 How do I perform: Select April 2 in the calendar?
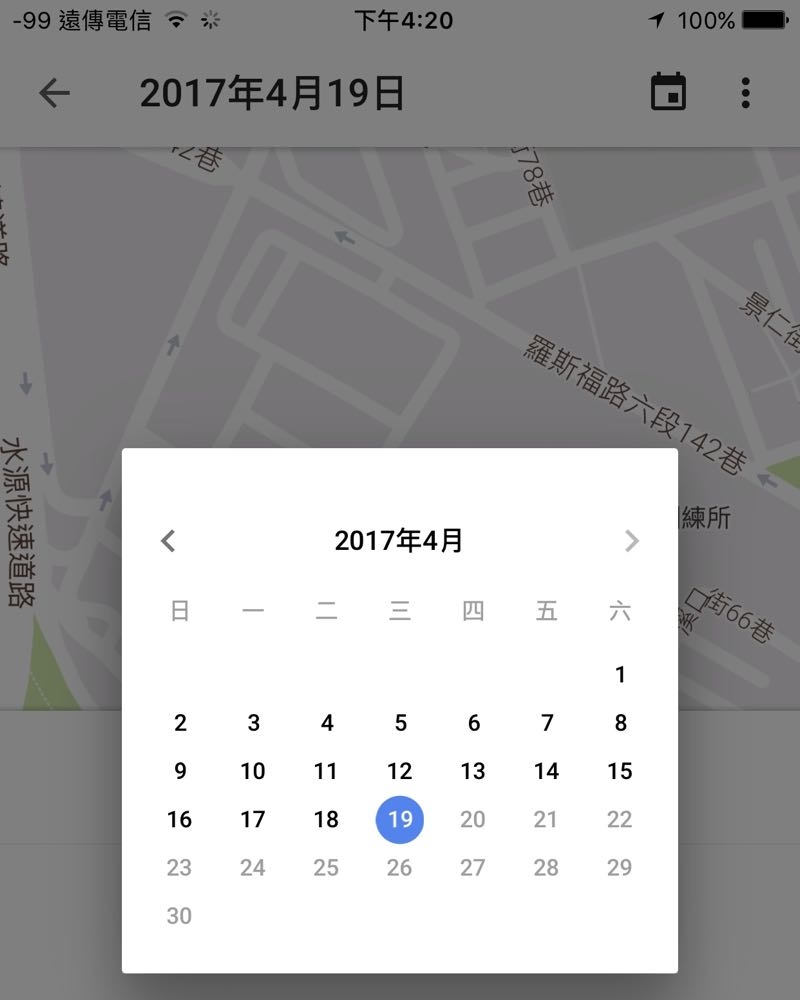click(x=180, y=723)
